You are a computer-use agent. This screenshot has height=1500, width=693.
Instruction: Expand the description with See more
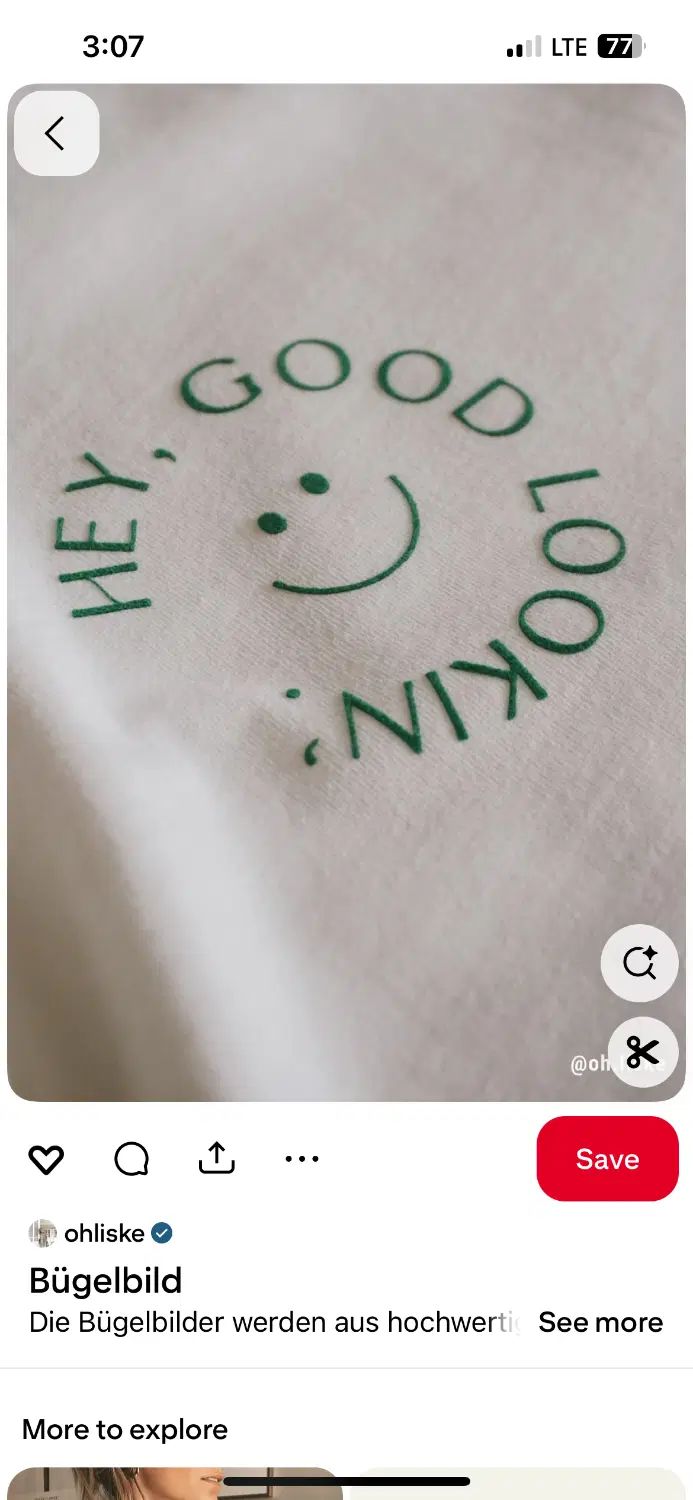[x=600, y=1322]
